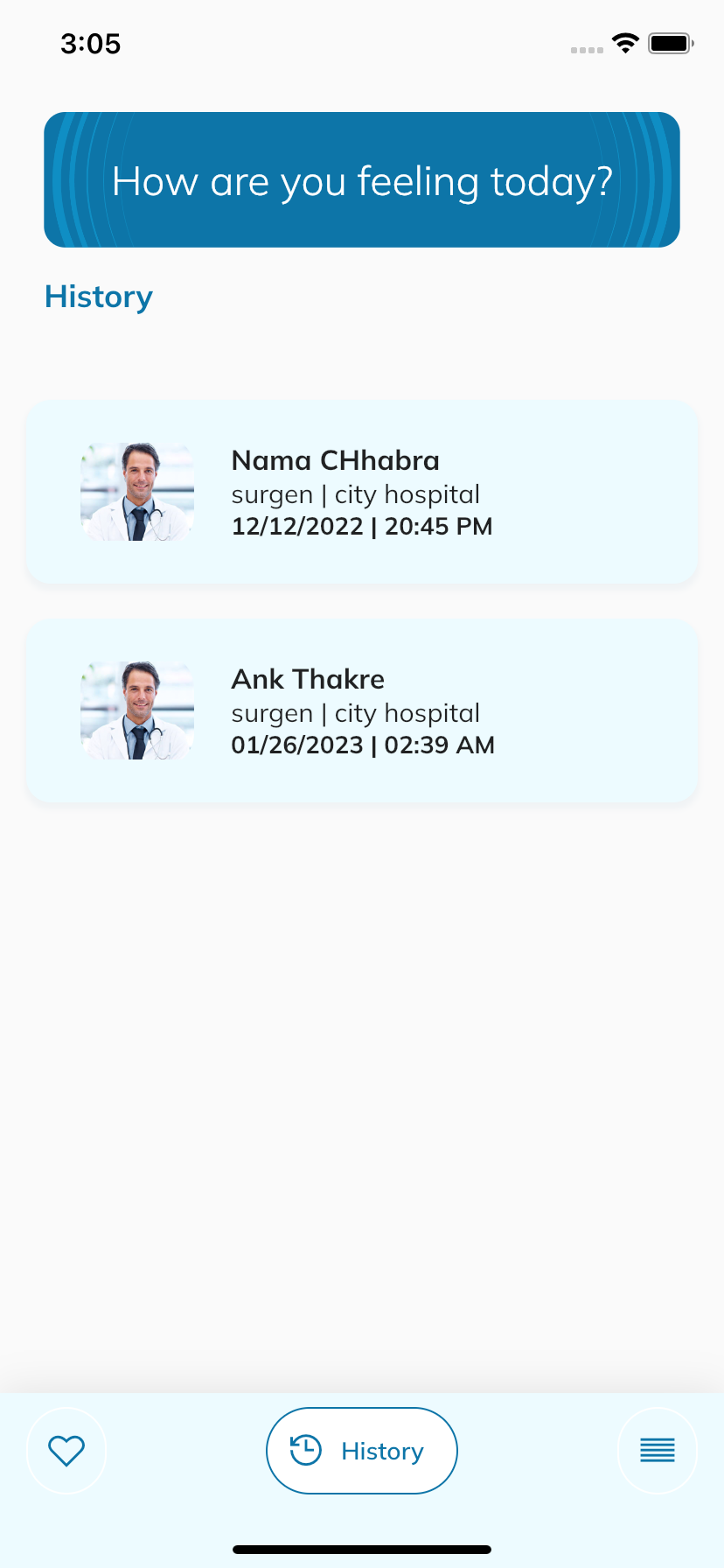Open Nama CHhabra's appointment card
This screenshot has width=724, height=1568.
click(x=362, y=493)
